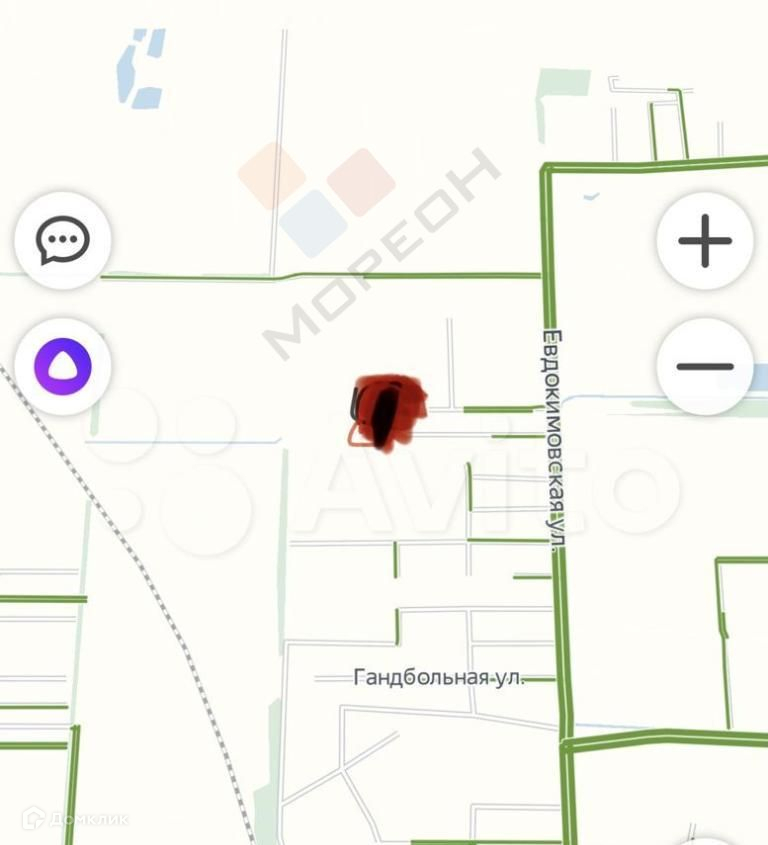Zoom out of the map
Viewport: 768px width, 845px height.
(x=704, y=366)
